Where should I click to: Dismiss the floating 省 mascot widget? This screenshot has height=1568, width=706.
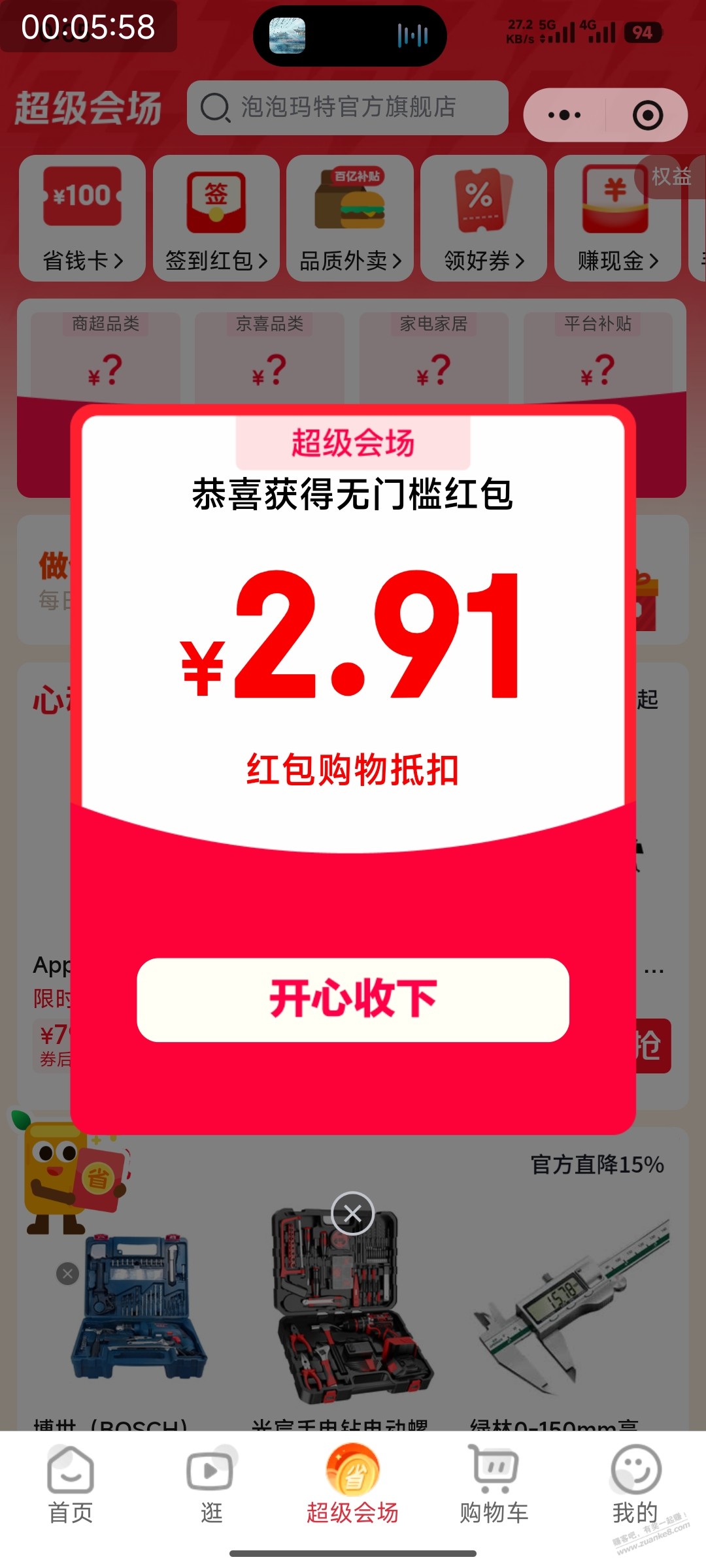(x=67, y=1273)
